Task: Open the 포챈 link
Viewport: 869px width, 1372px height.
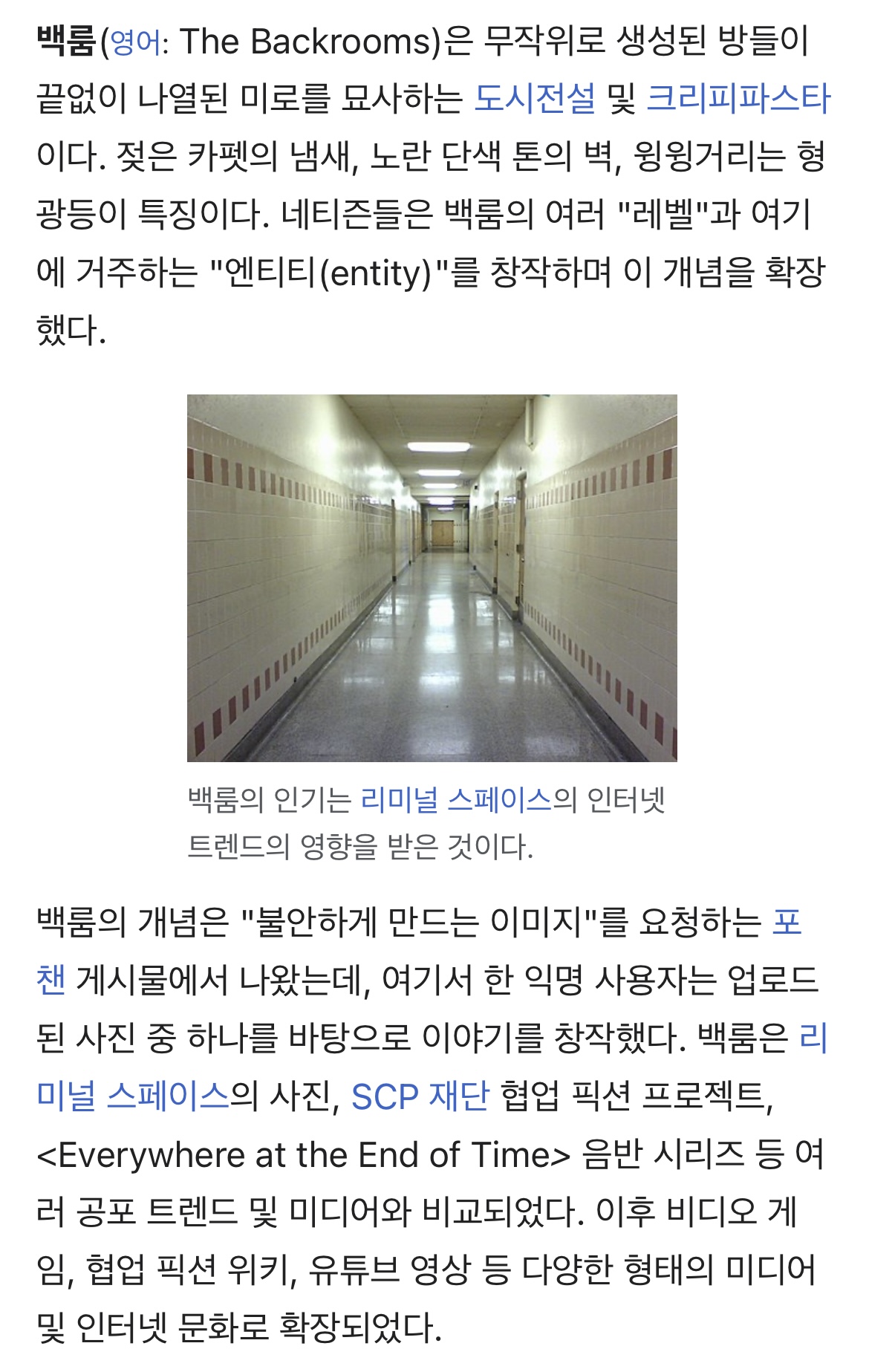Action: tap(787, 923)
